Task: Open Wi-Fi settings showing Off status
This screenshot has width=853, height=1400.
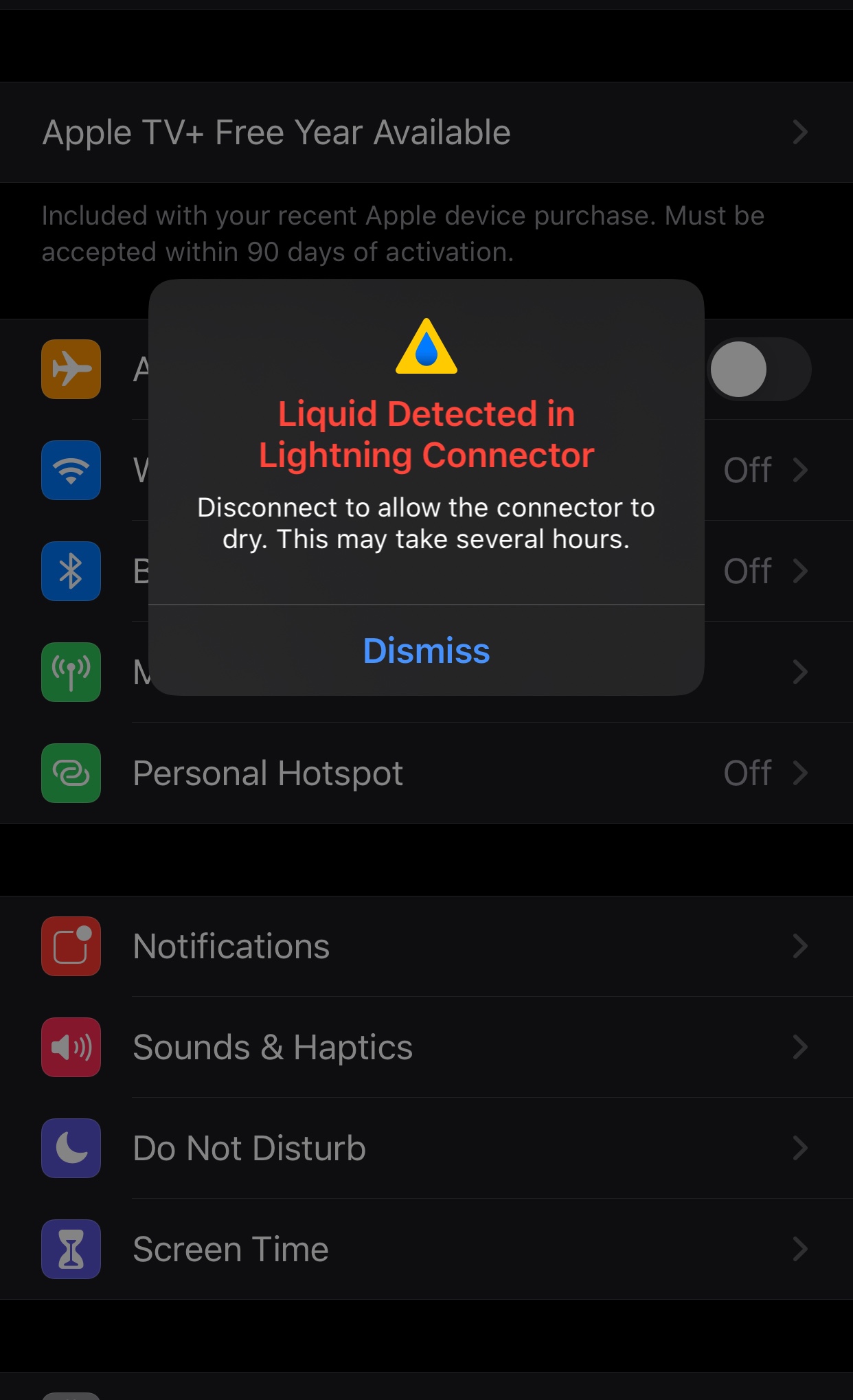Action: (747, 470)
